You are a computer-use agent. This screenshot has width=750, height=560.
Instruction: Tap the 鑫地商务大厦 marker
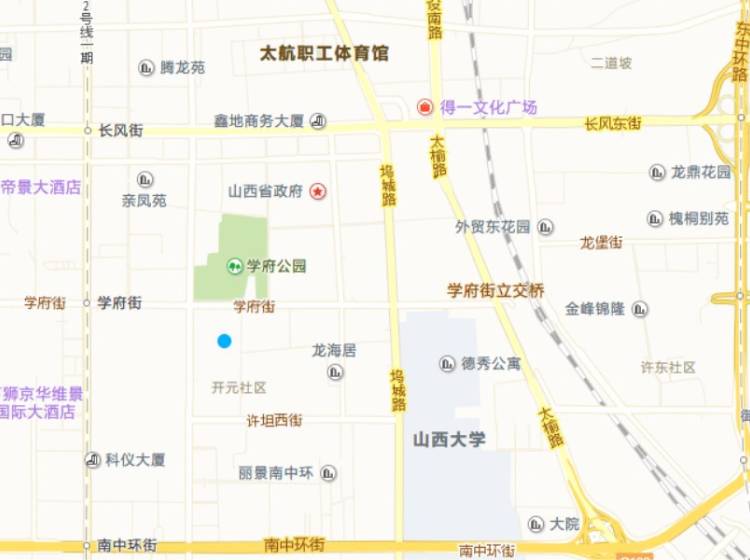coord(318,121)
